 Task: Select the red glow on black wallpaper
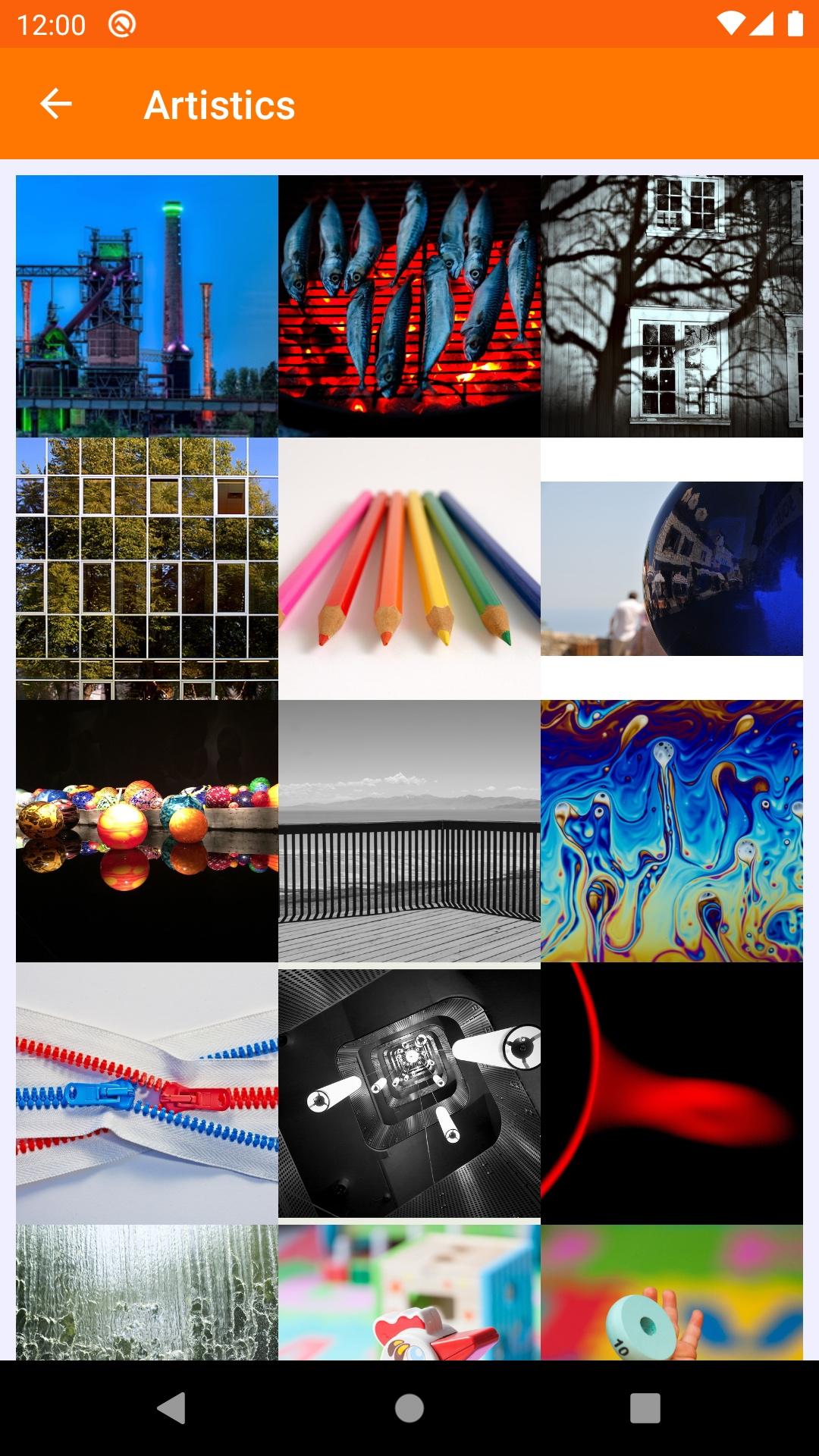click(x=671, y=1093)
